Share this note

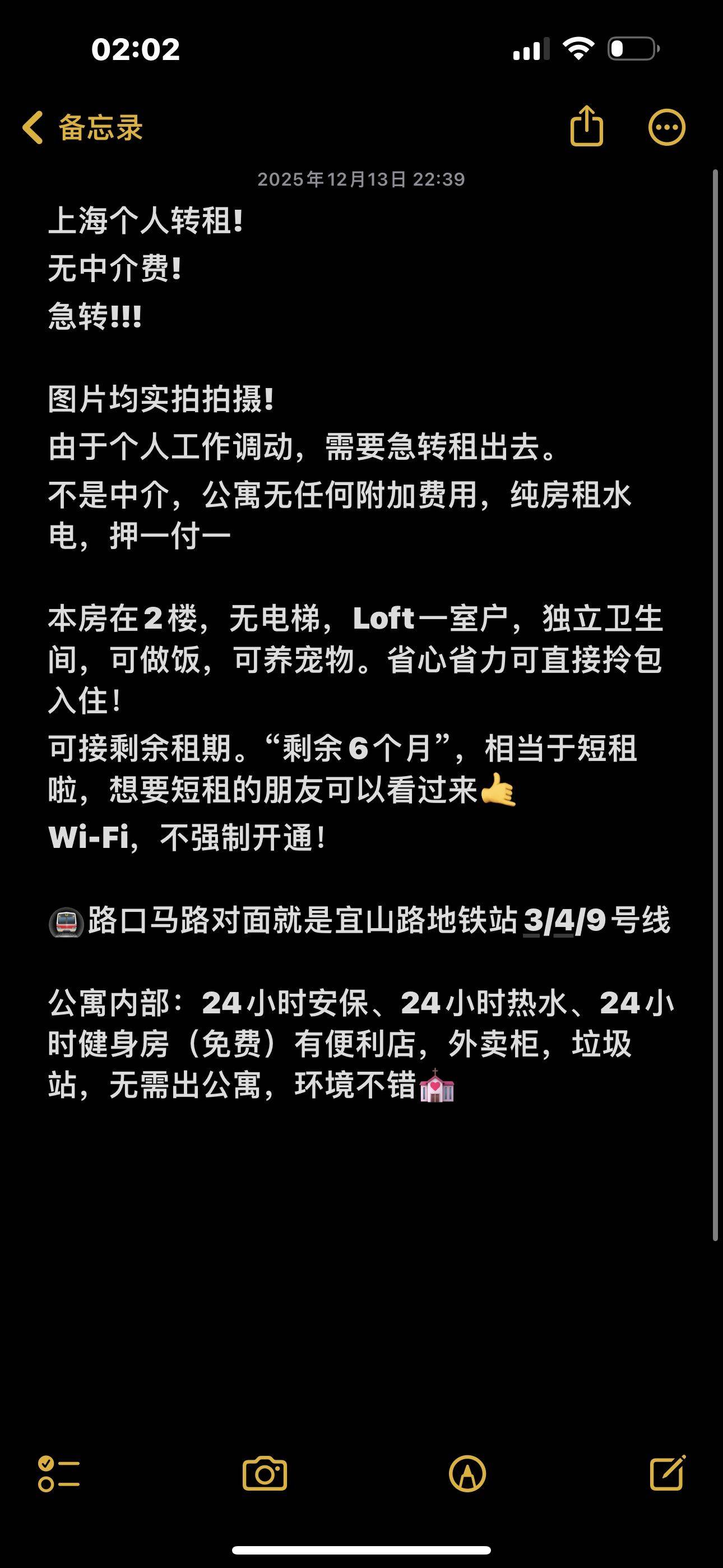586,127
